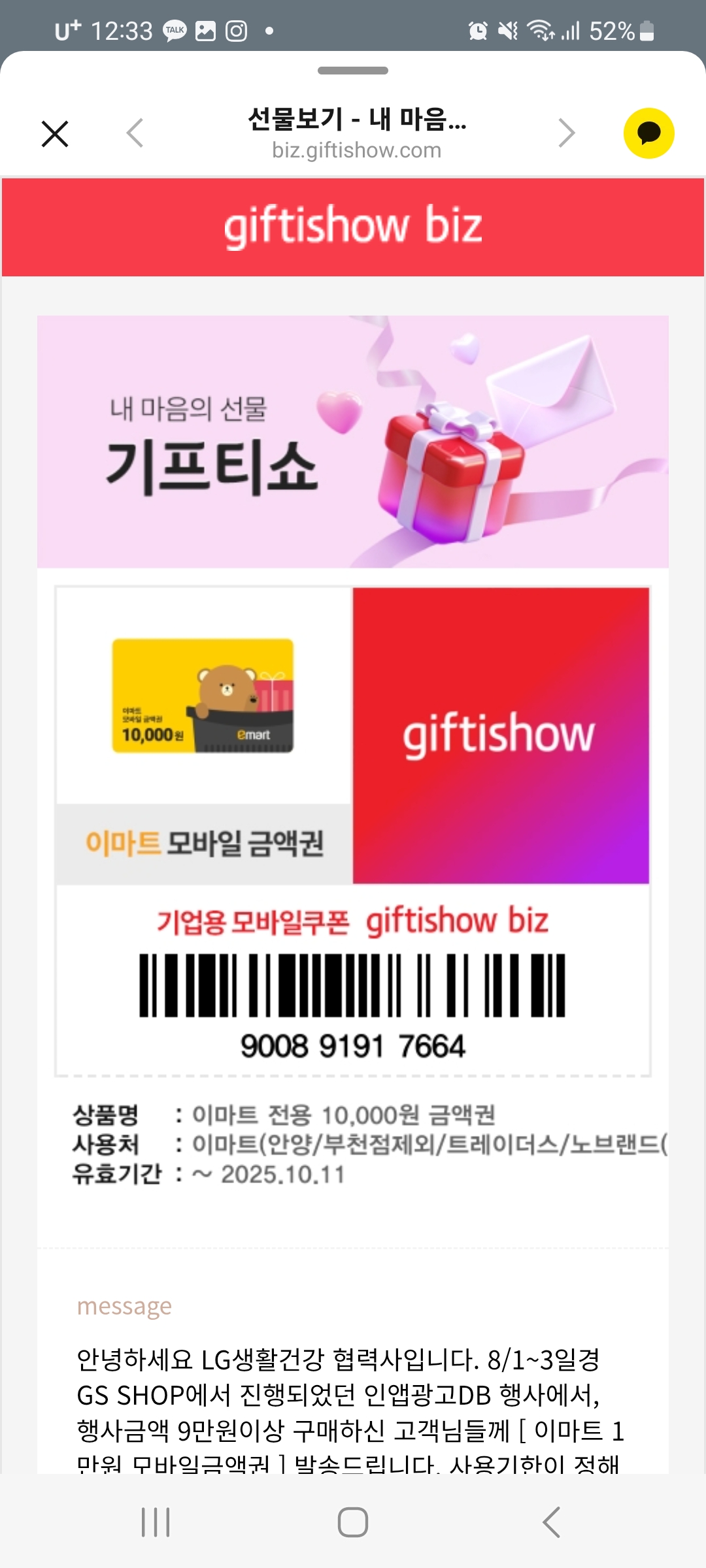Viewport: 706px width, 1568px height.
Task: Open the yellow KakaoTalk chat button
Action: click(648, 133)
